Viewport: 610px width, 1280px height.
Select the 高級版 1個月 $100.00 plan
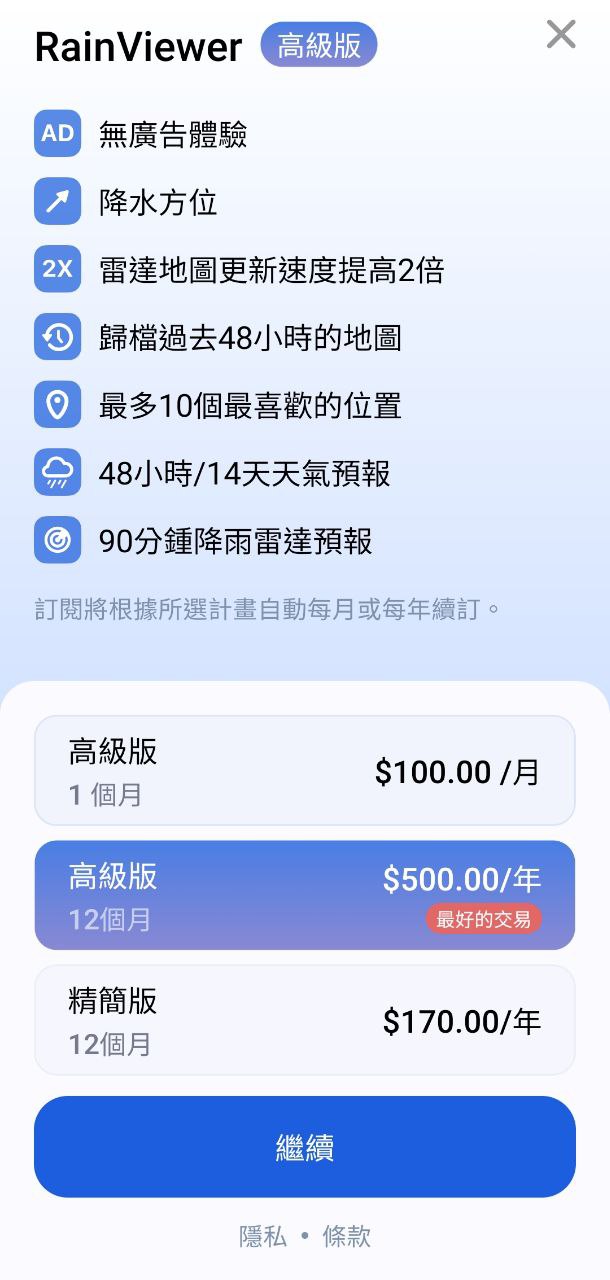[x=304, y=771]
